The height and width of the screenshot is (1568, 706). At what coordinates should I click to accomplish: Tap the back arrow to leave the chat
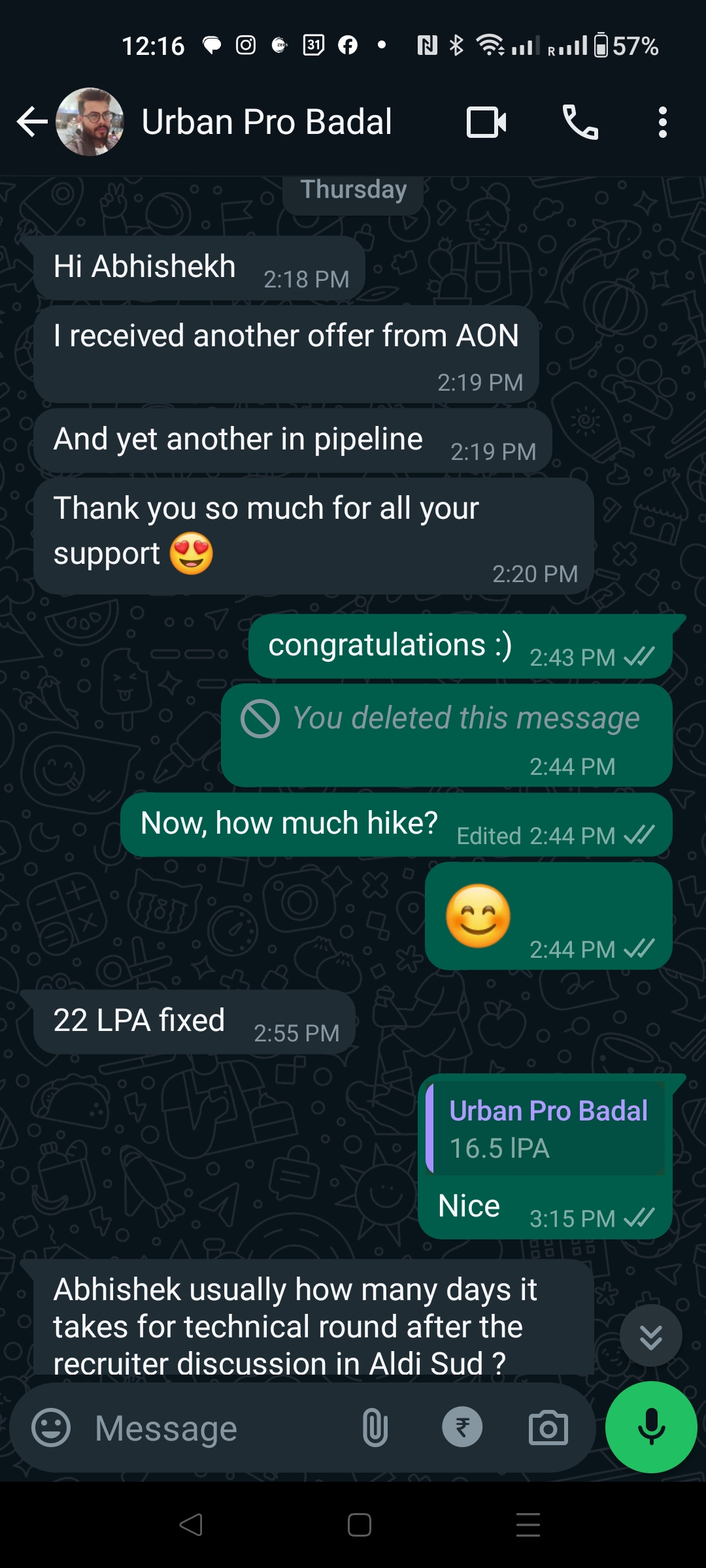coord(30,121)
